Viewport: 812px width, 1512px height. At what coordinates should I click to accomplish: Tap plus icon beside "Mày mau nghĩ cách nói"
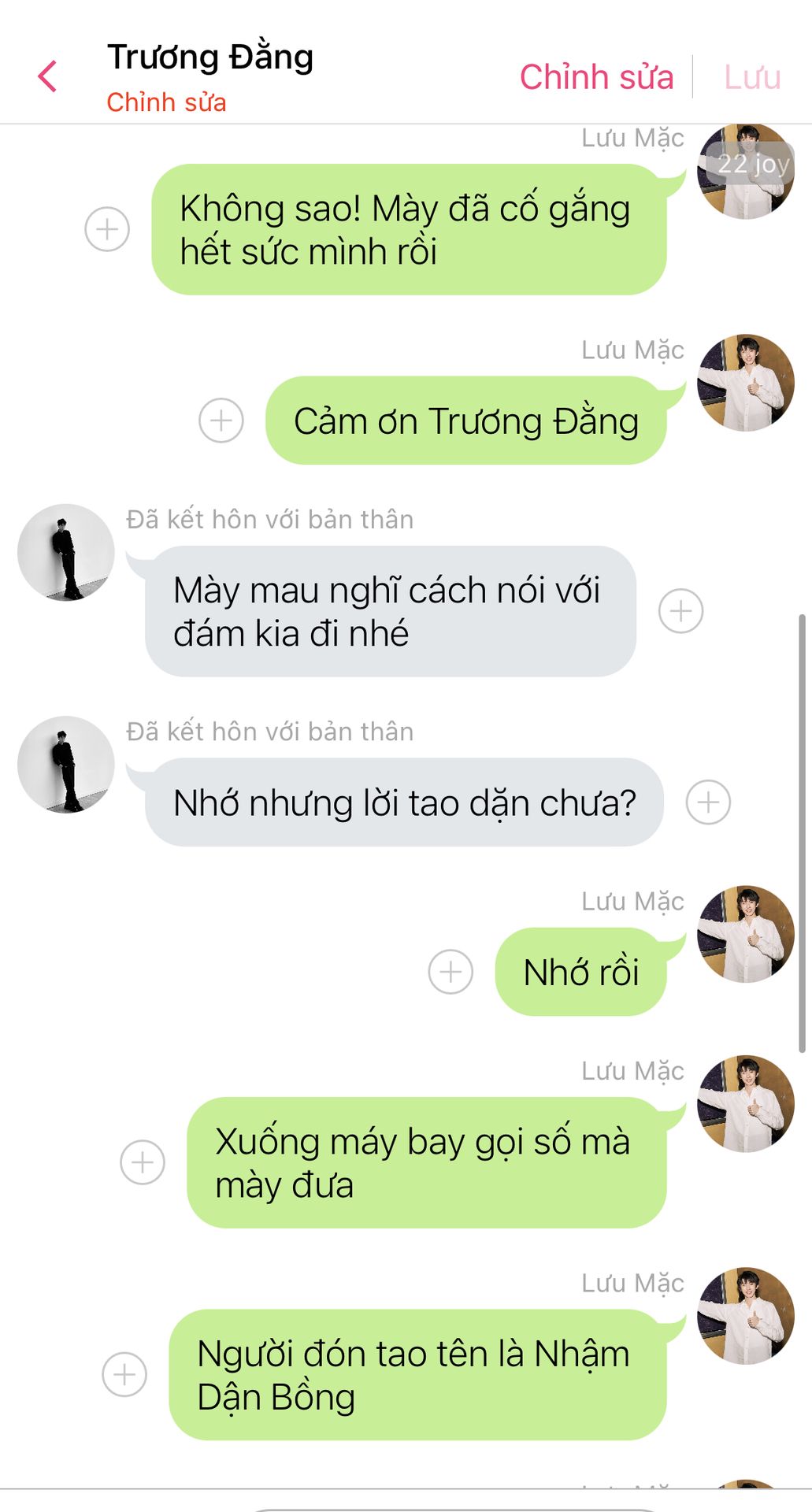(x=681, y=611)
